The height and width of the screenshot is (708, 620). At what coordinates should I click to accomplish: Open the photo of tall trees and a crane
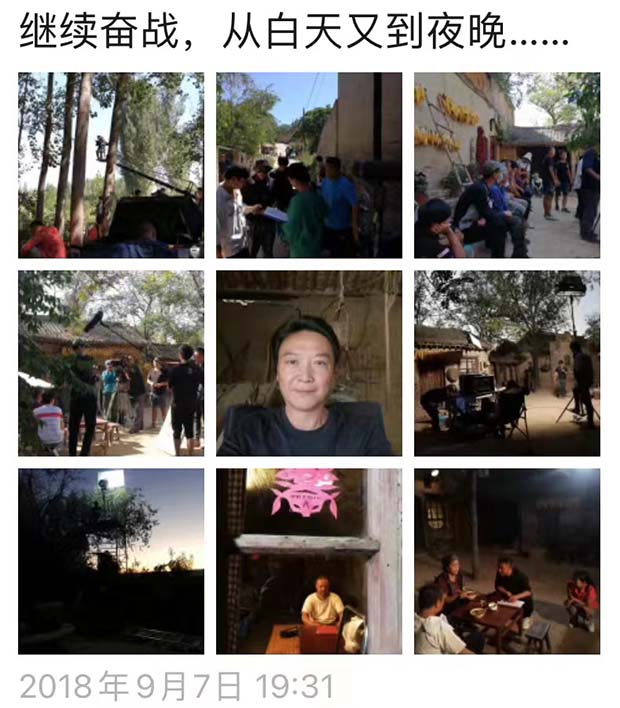pyautogui.click(x=111, y=165)
